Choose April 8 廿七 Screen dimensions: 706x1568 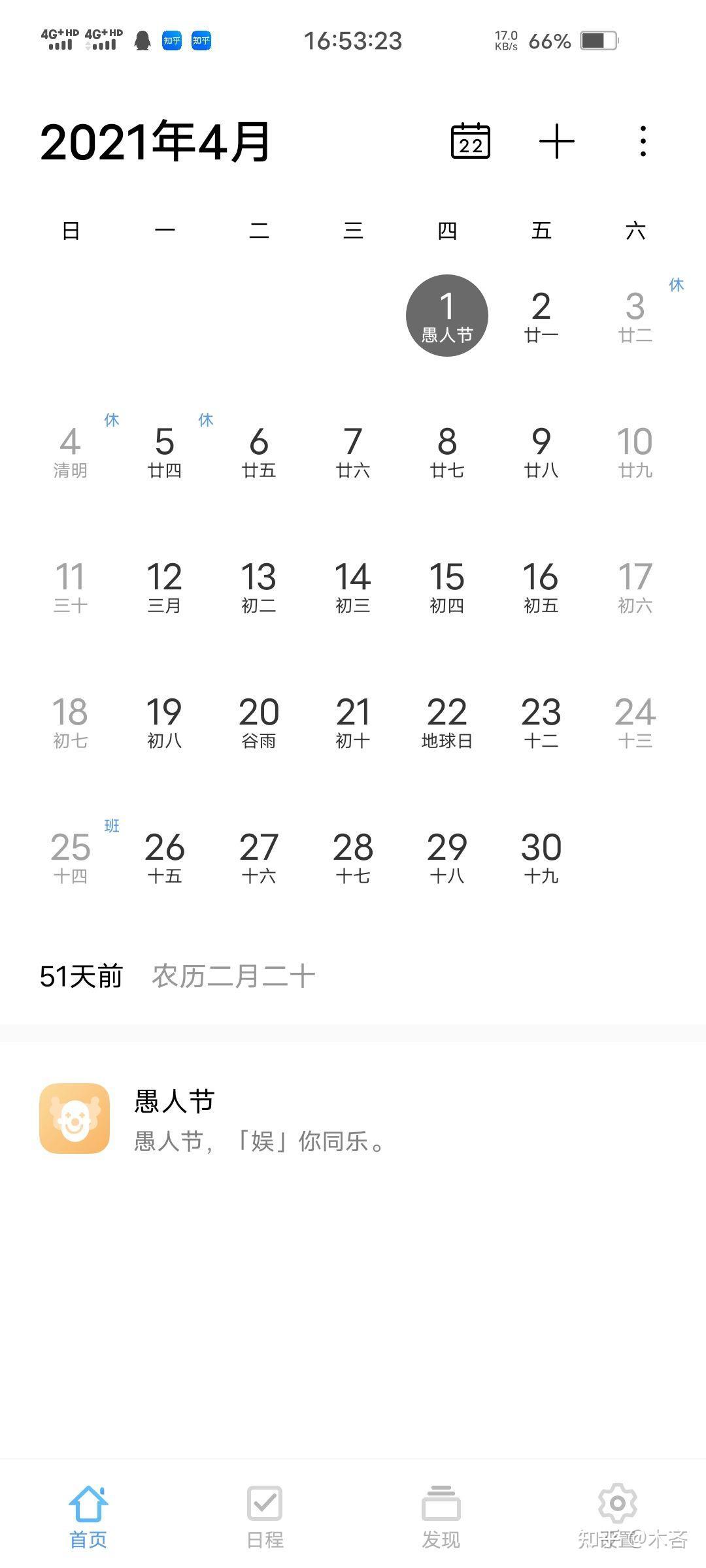[447, 451]
